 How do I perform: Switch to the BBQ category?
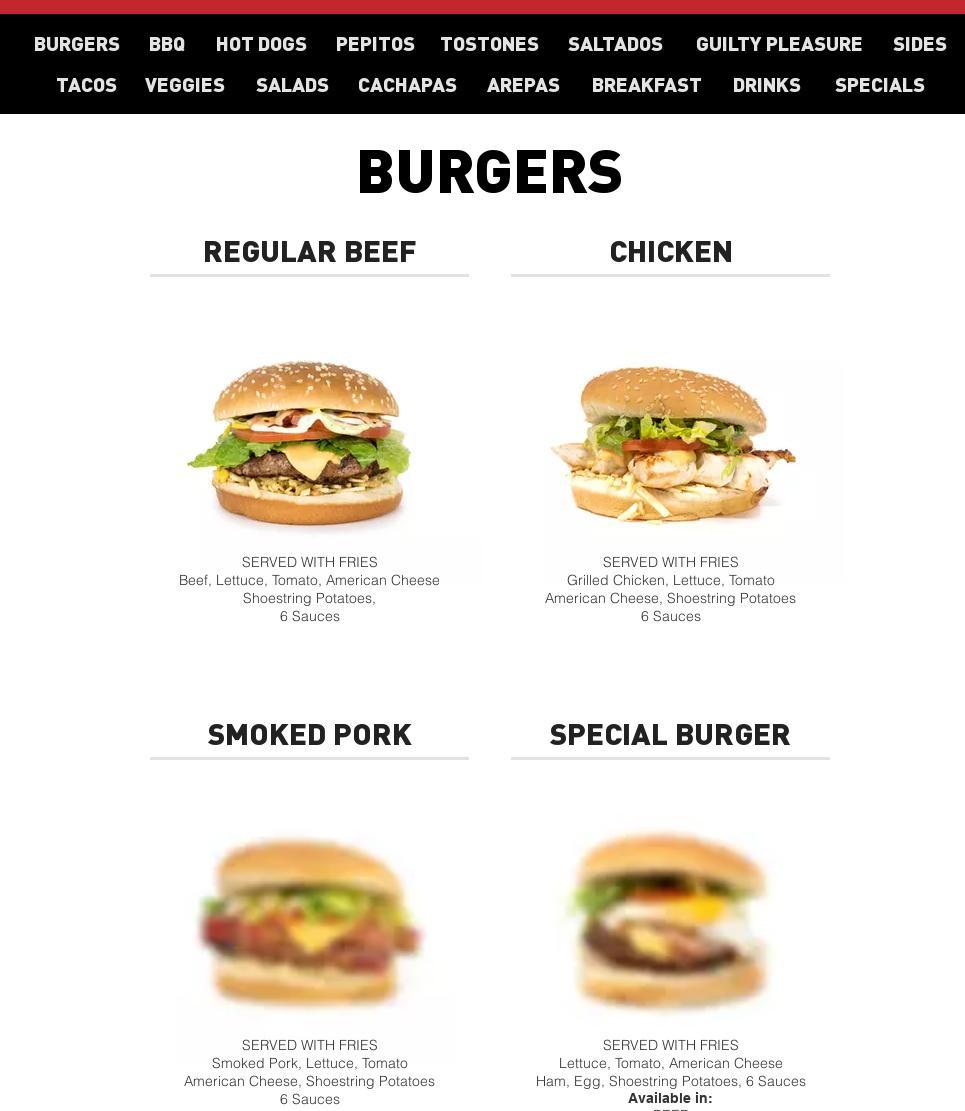click(x=167, y=44)
